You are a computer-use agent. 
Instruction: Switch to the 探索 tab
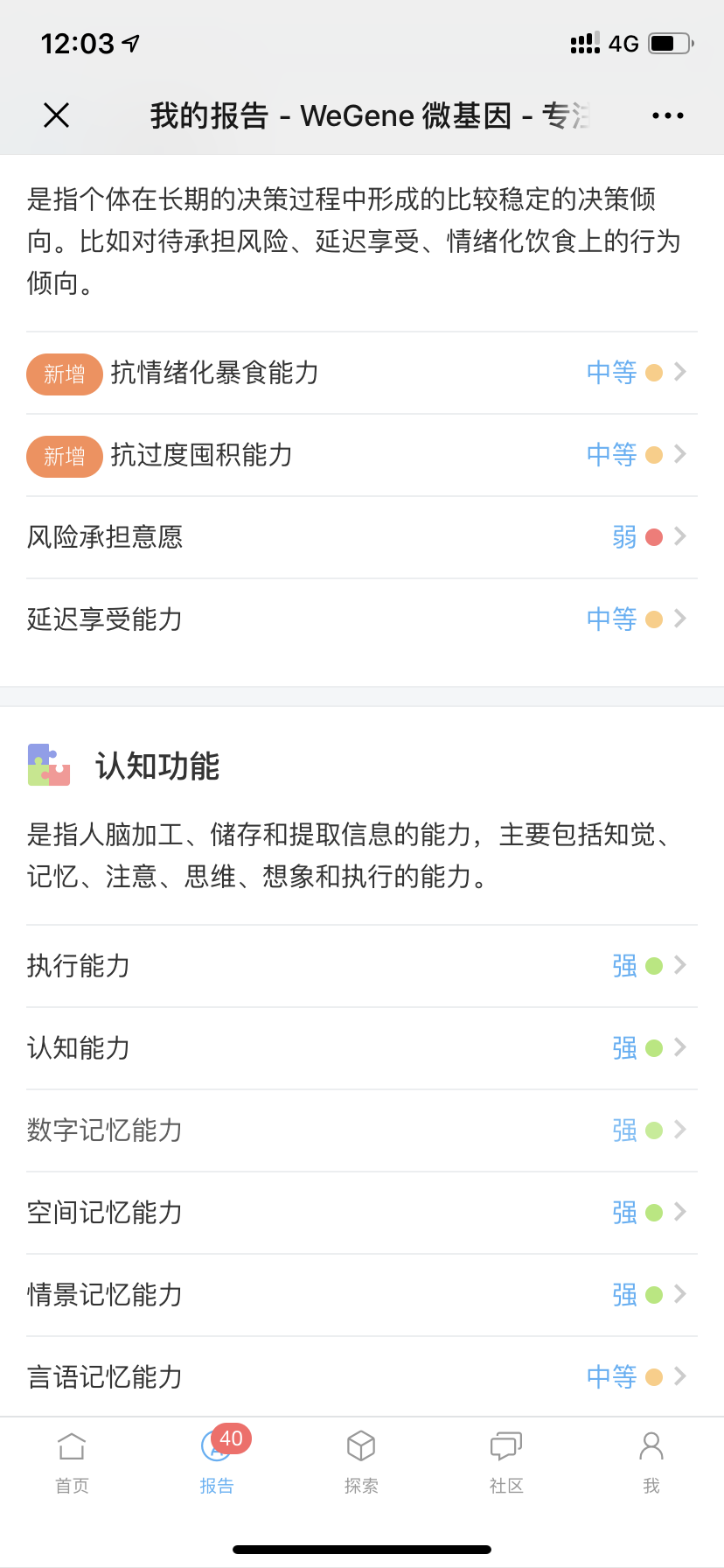click(361, 1461)
